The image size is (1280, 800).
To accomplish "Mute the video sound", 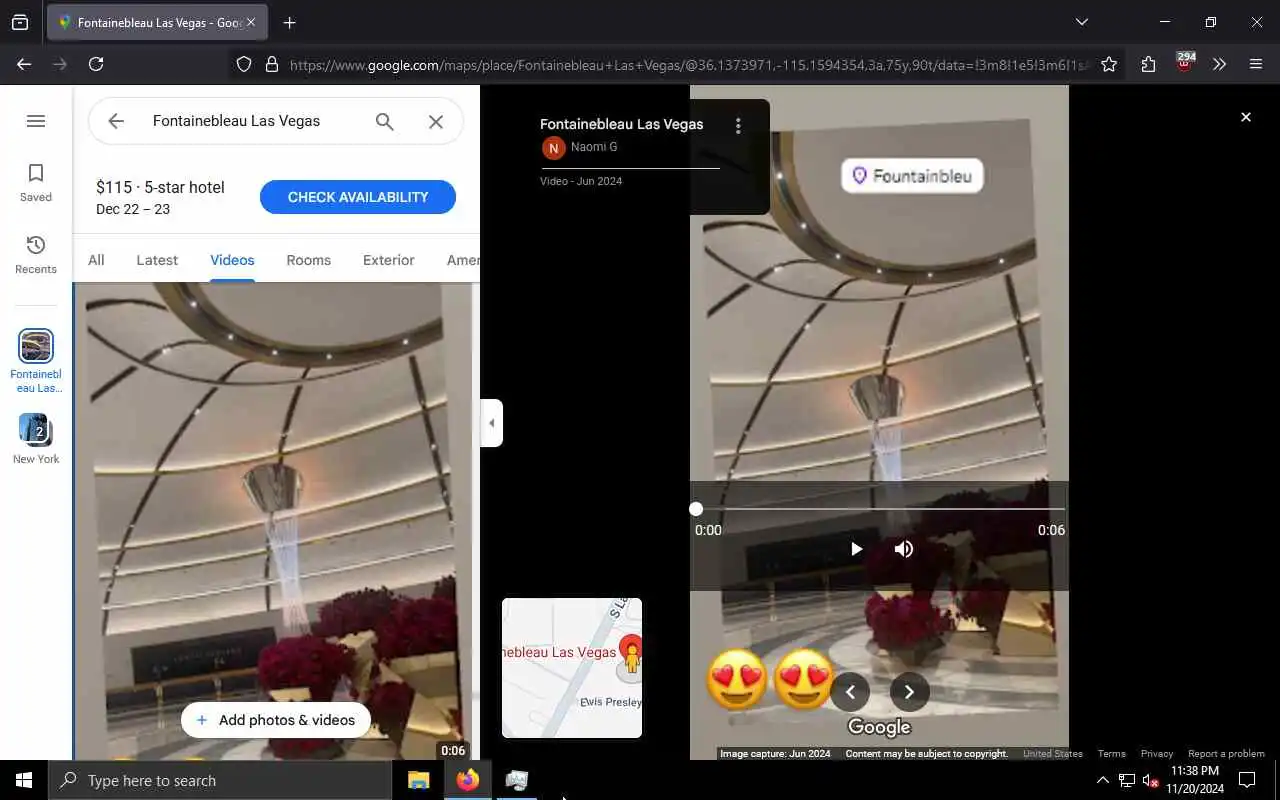I will point(904,549).
